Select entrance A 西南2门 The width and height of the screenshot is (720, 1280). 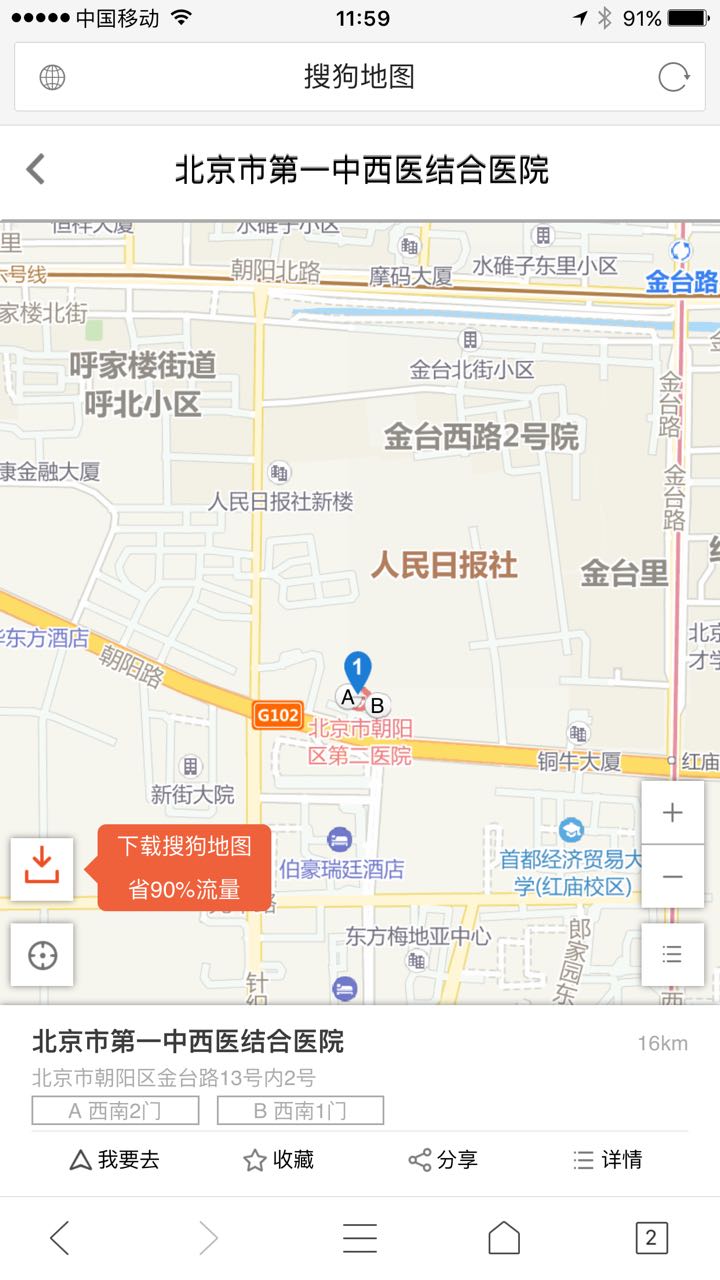[x=115, y=1110]
